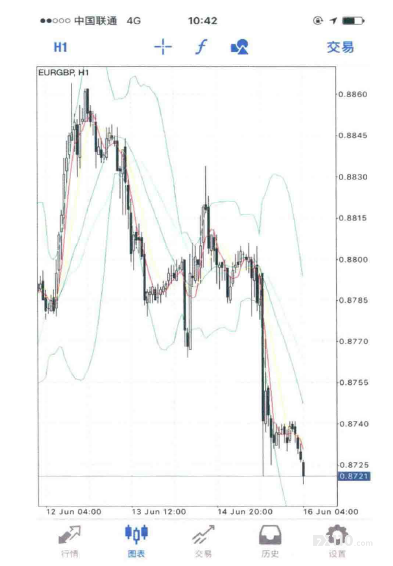The height and width of the screenshot is (566, 393).
Task: Select the 图表 chart tab
Action: [136, 541]
